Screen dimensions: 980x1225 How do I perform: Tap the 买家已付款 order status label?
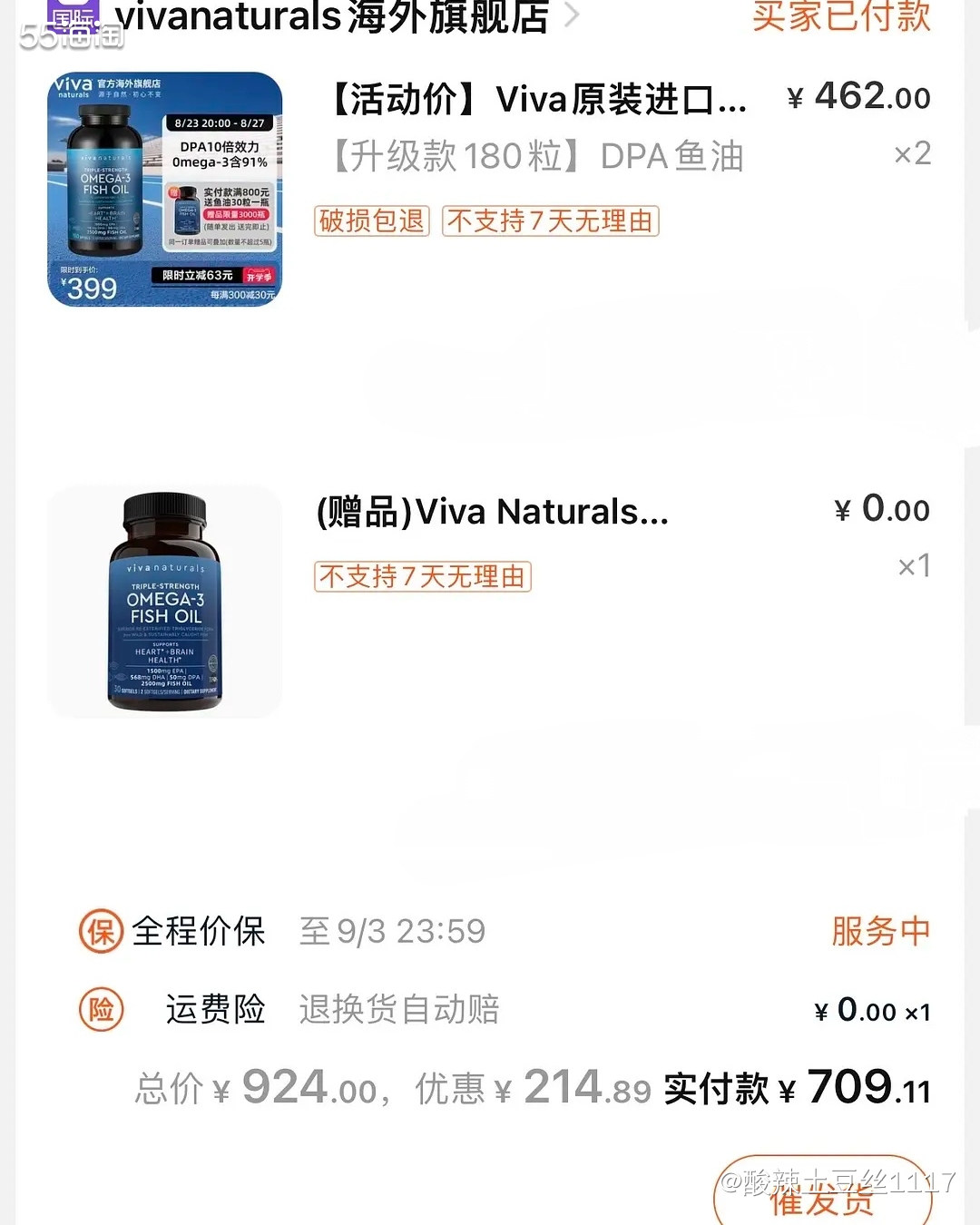click(839, 15)
